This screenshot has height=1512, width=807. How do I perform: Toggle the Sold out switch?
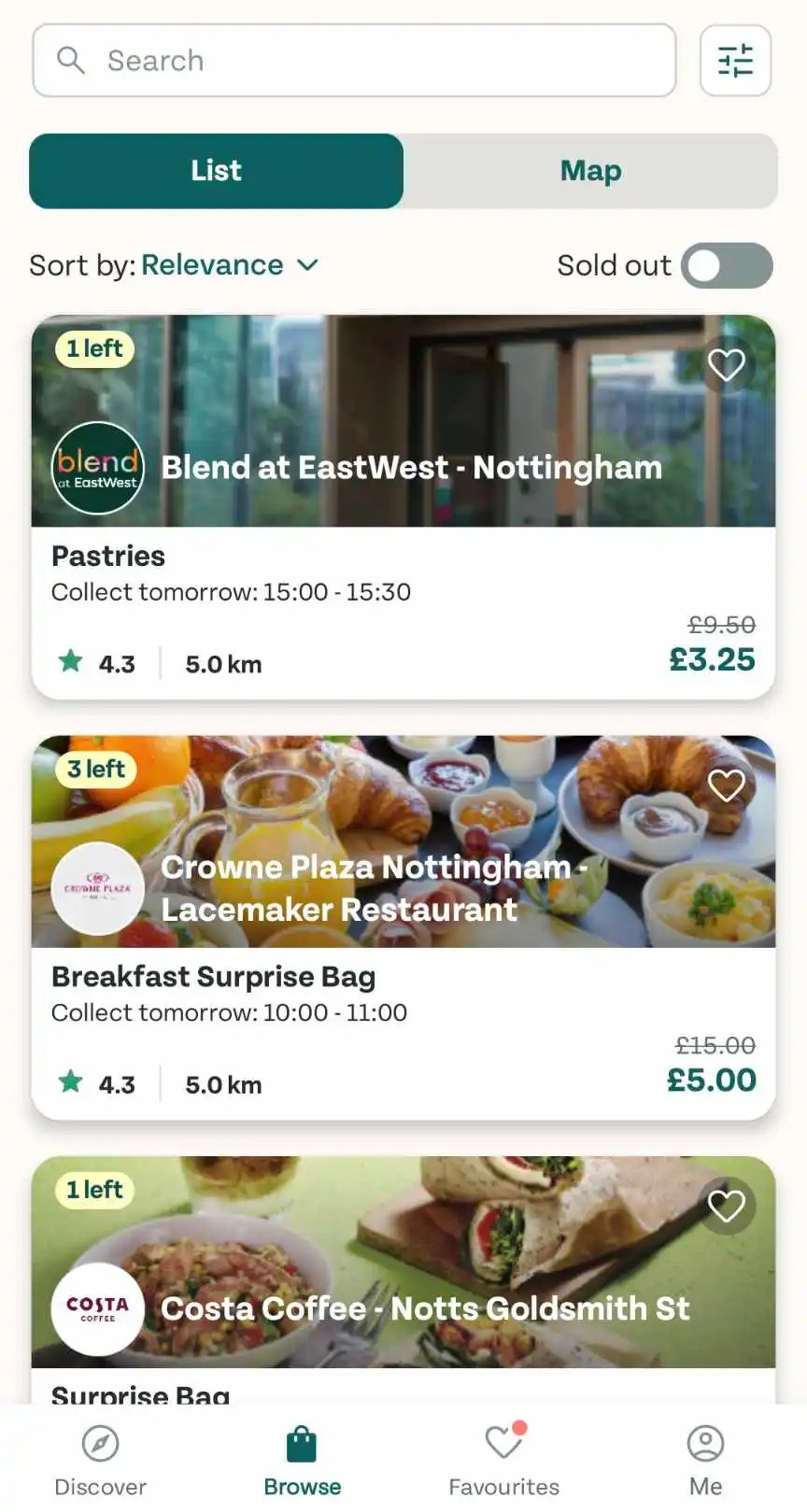click(x=726, y=265)
